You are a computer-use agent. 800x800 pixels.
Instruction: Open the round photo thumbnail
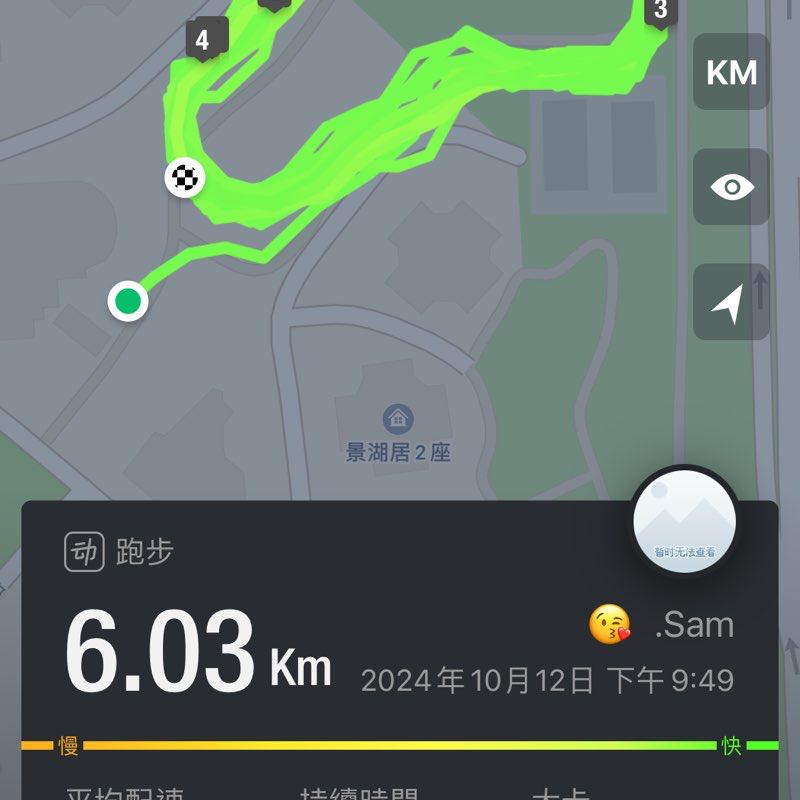click(685, 520)
